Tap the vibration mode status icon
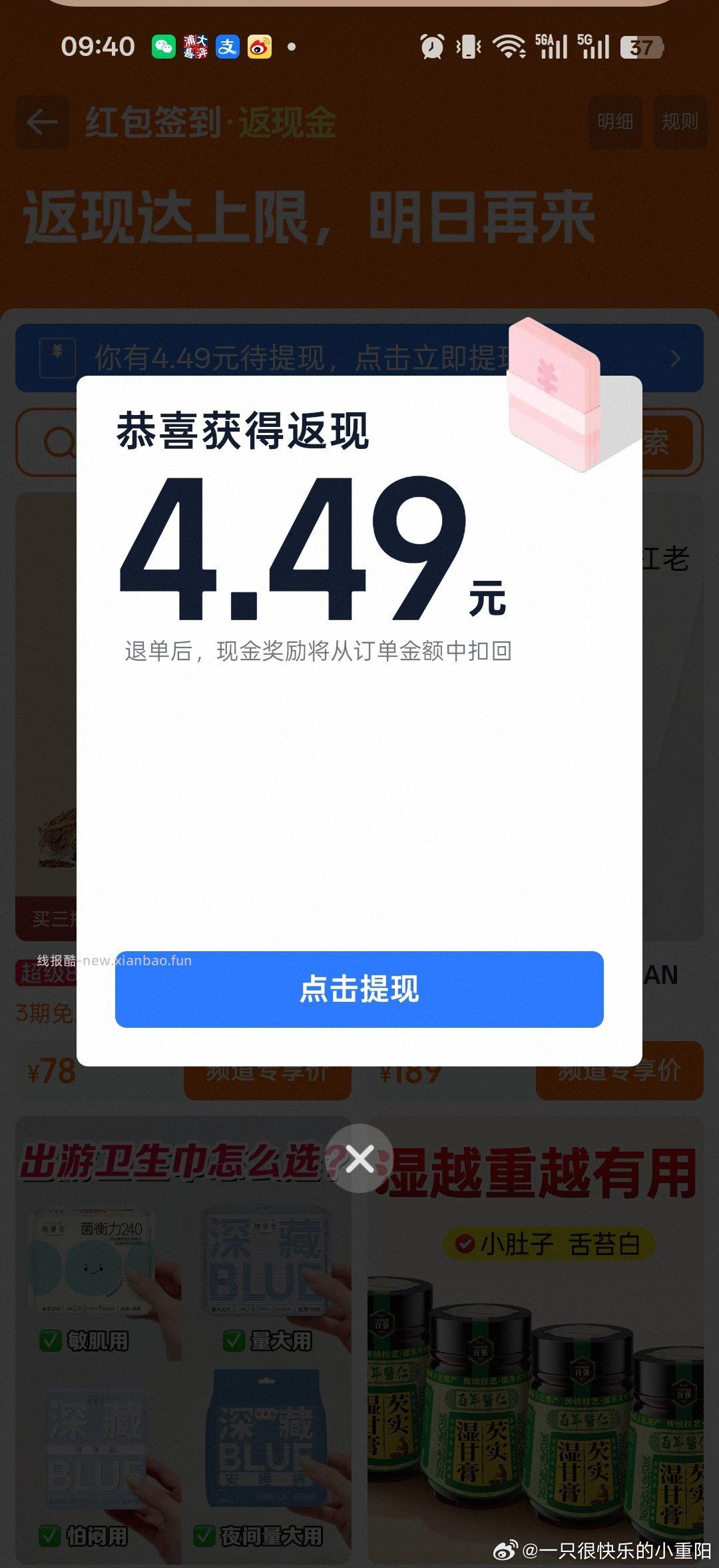This screenshot has height=1568, width=719. pyautogui.click(x=470, y=46)
